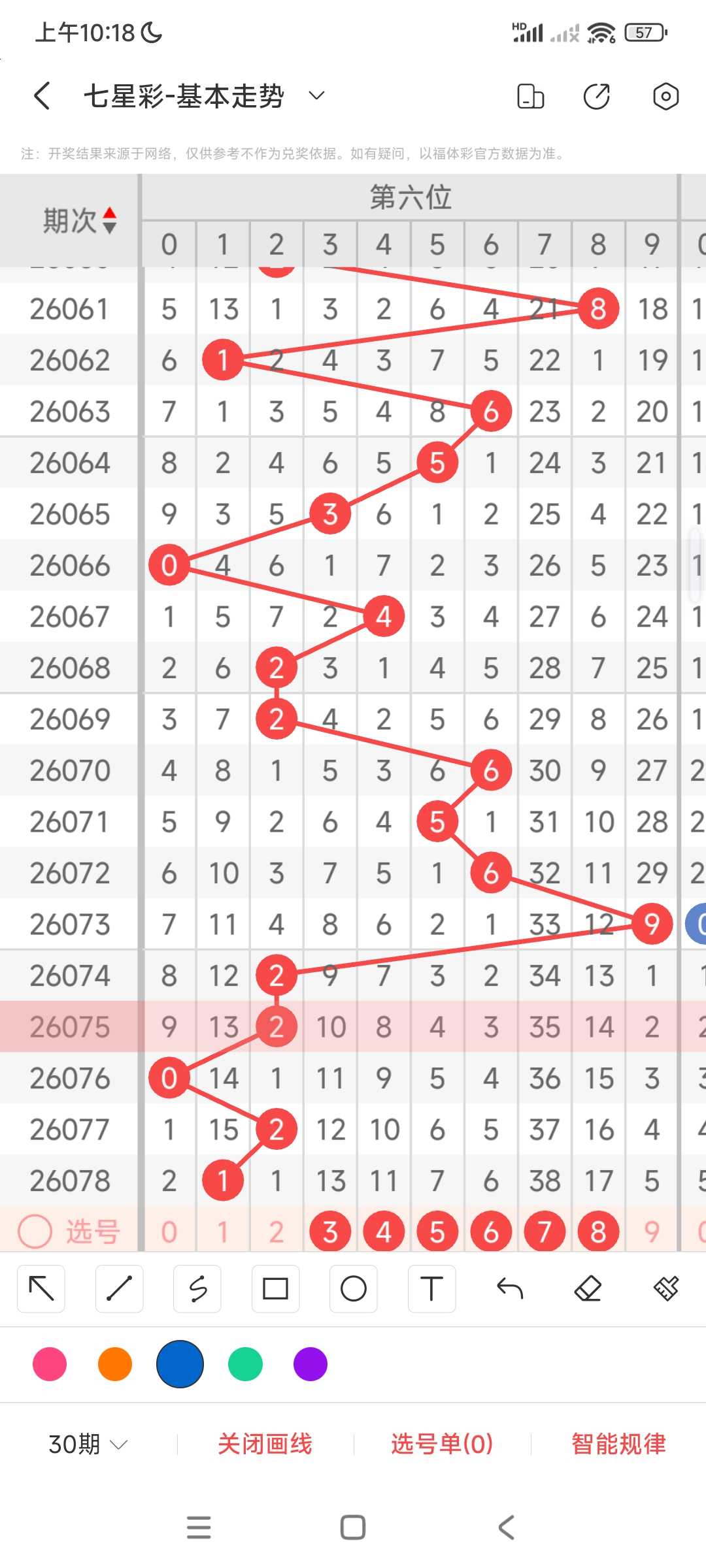Viewport: 706px width, 1568px height.
Task: Open 智能规律 smart patterns
Action: 618,1445
